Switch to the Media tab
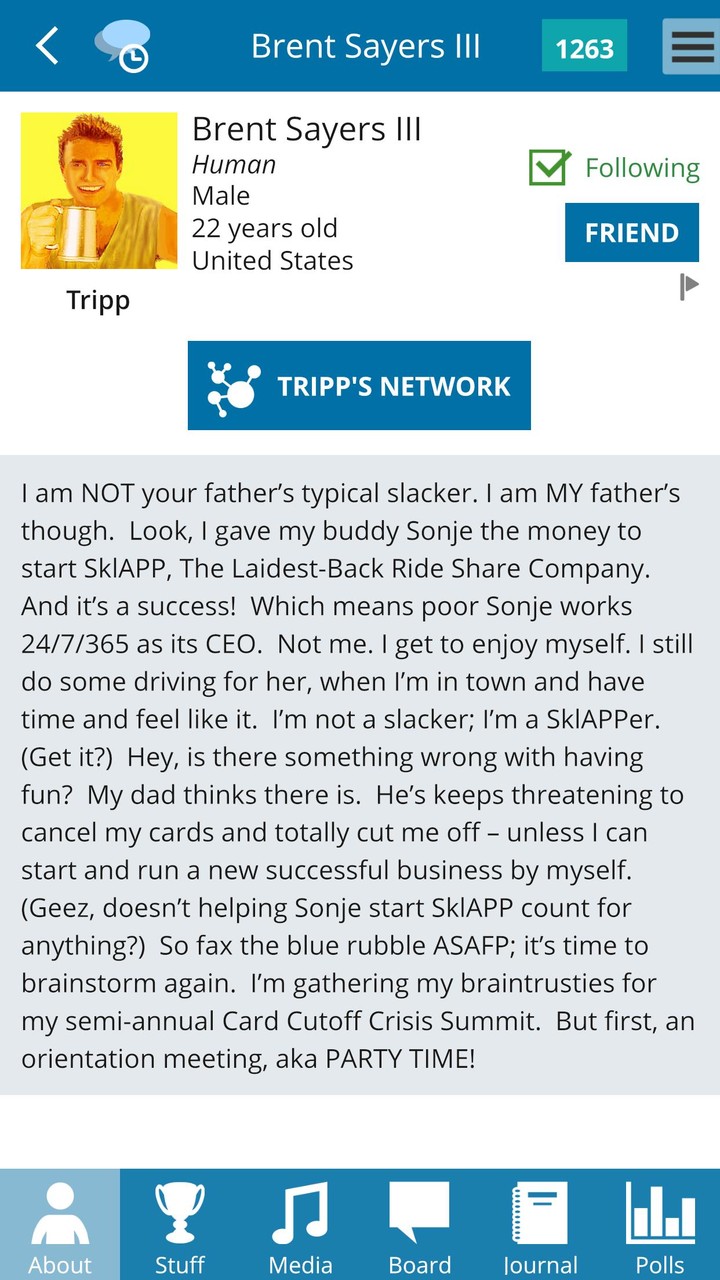This screenshot has width=720, height=1280. (x=300, y=1225)
